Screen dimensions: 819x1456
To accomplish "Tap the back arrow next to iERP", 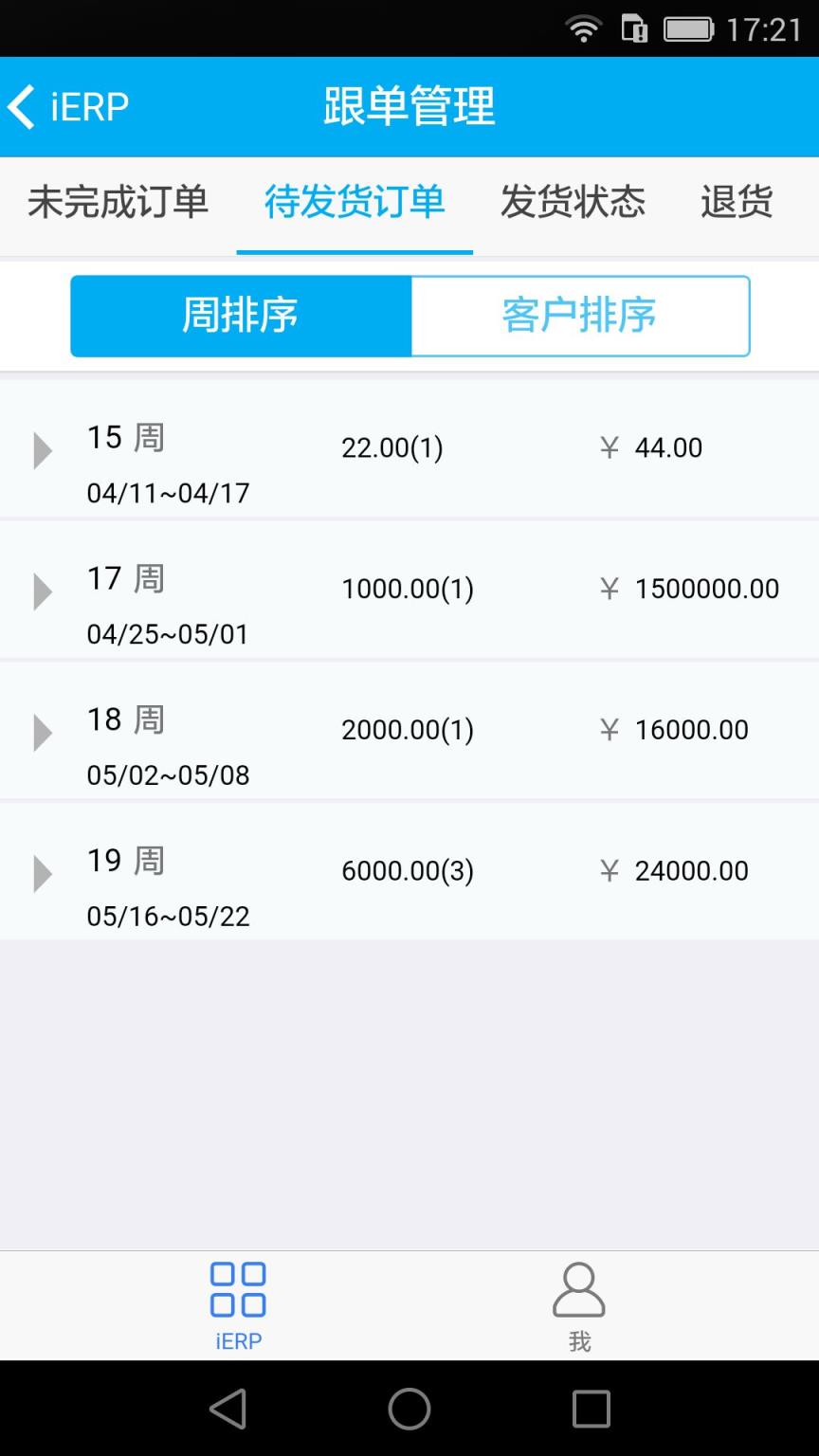I will click(x=23, y=107).
